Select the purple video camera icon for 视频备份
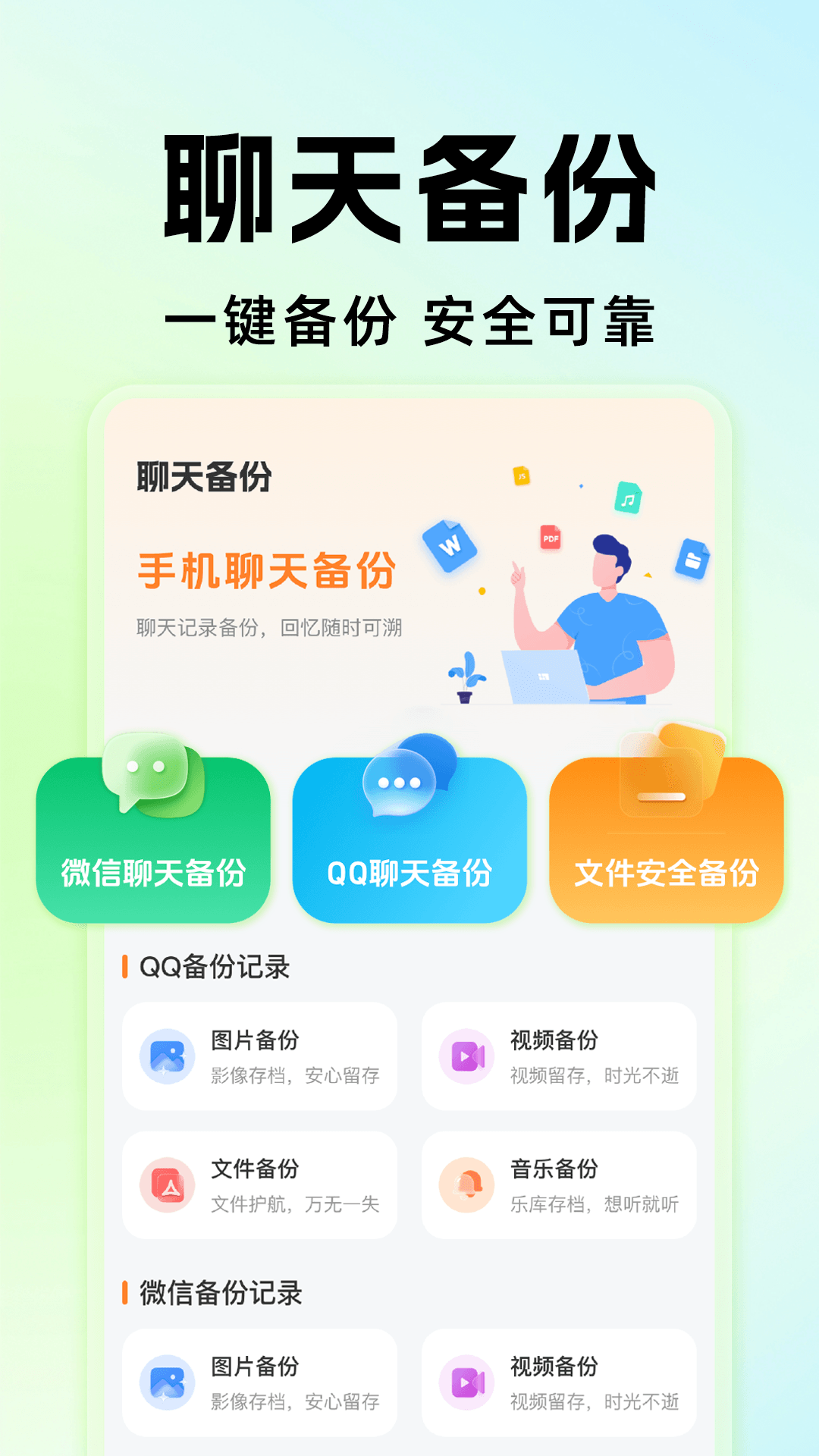The image size is (819, 1456). tap(468, 1054)
